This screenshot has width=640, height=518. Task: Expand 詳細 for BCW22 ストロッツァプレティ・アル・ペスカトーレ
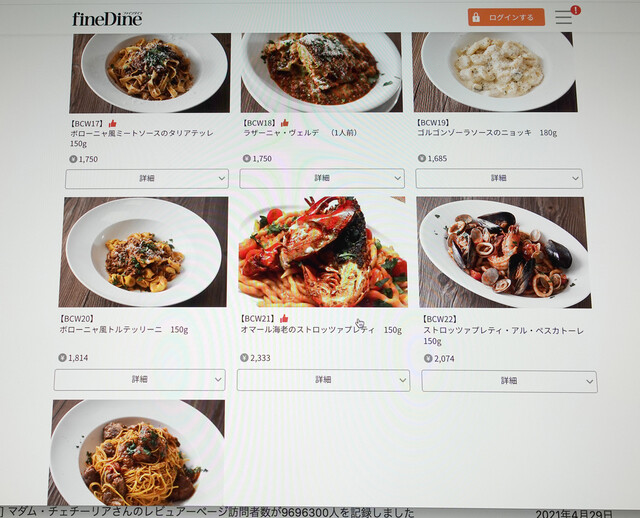pyautogui.click(x=509, y=381)
